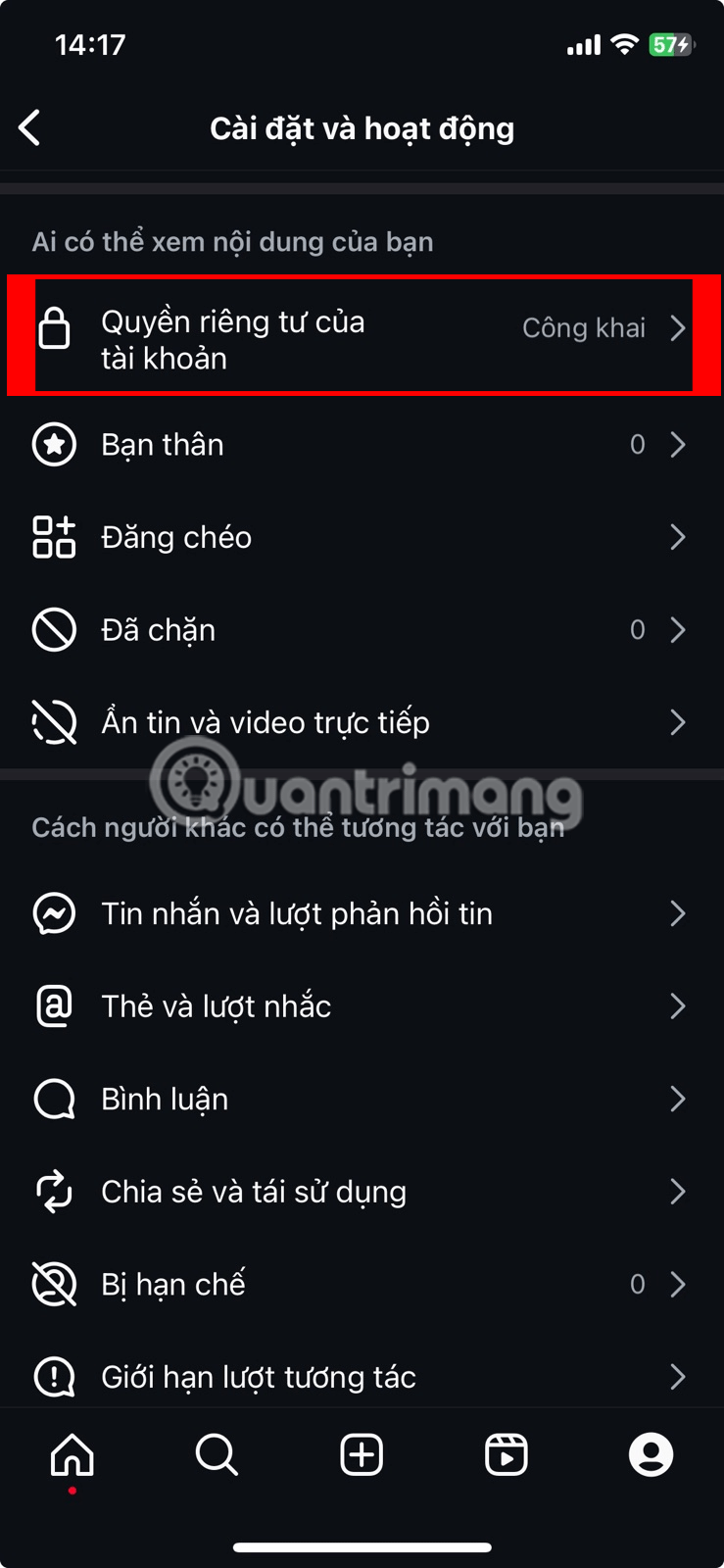Switch to the Search tab
Screen dimensions: 724x1568
[x=217, y=1455]
